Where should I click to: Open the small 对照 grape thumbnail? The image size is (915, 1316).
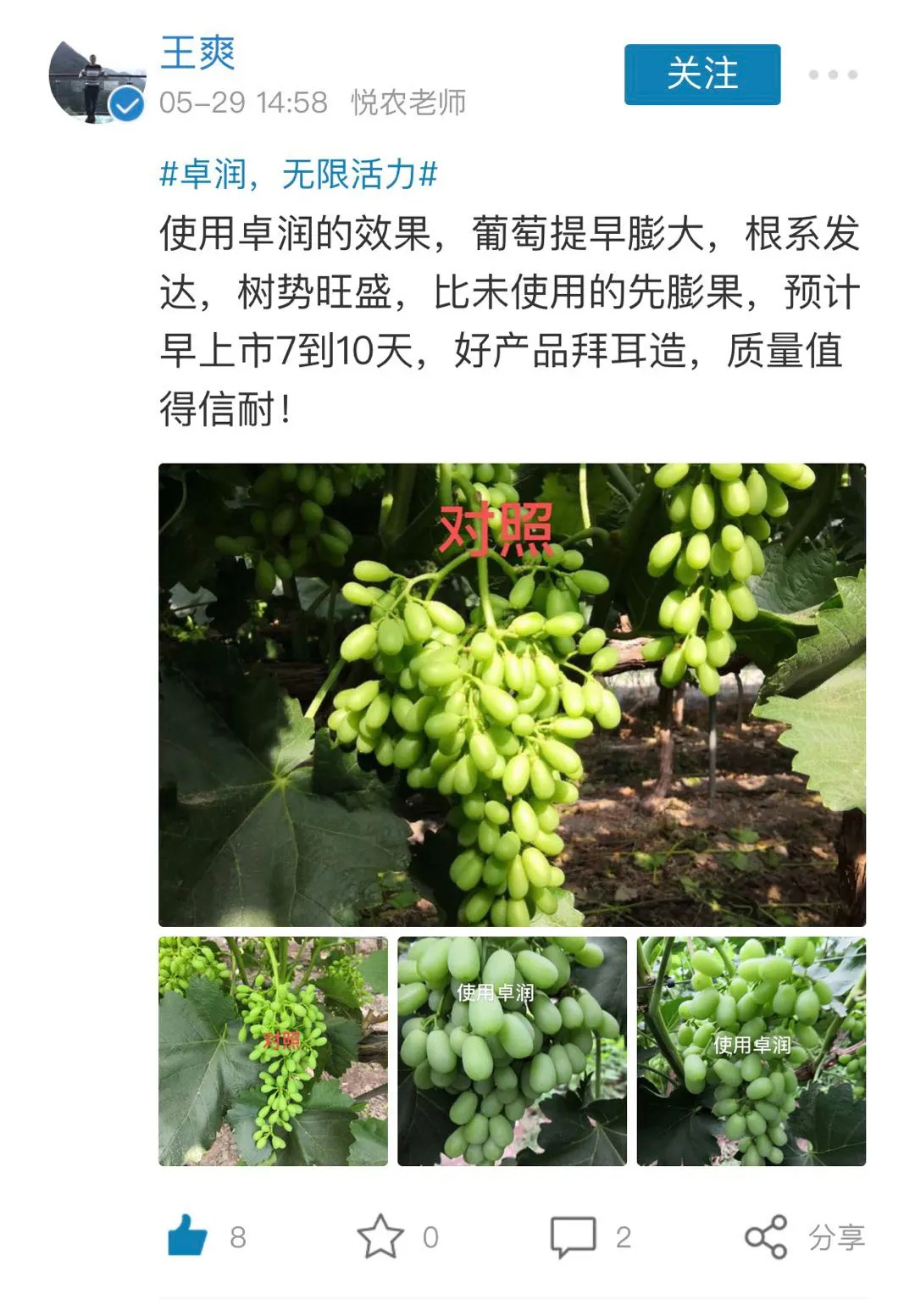[273, 1051]
